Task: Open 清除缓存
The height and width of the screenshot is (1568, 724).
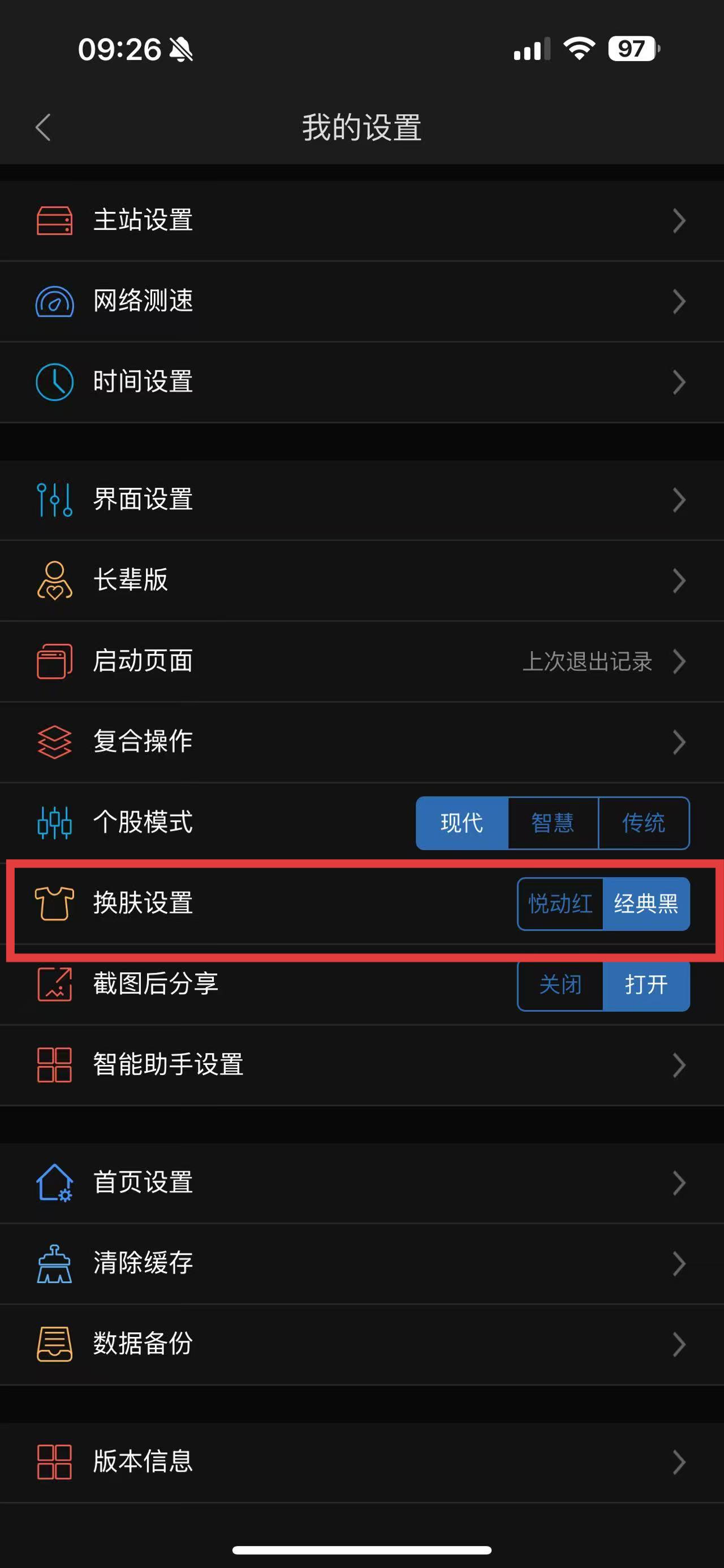Action: coord(361,1263)
